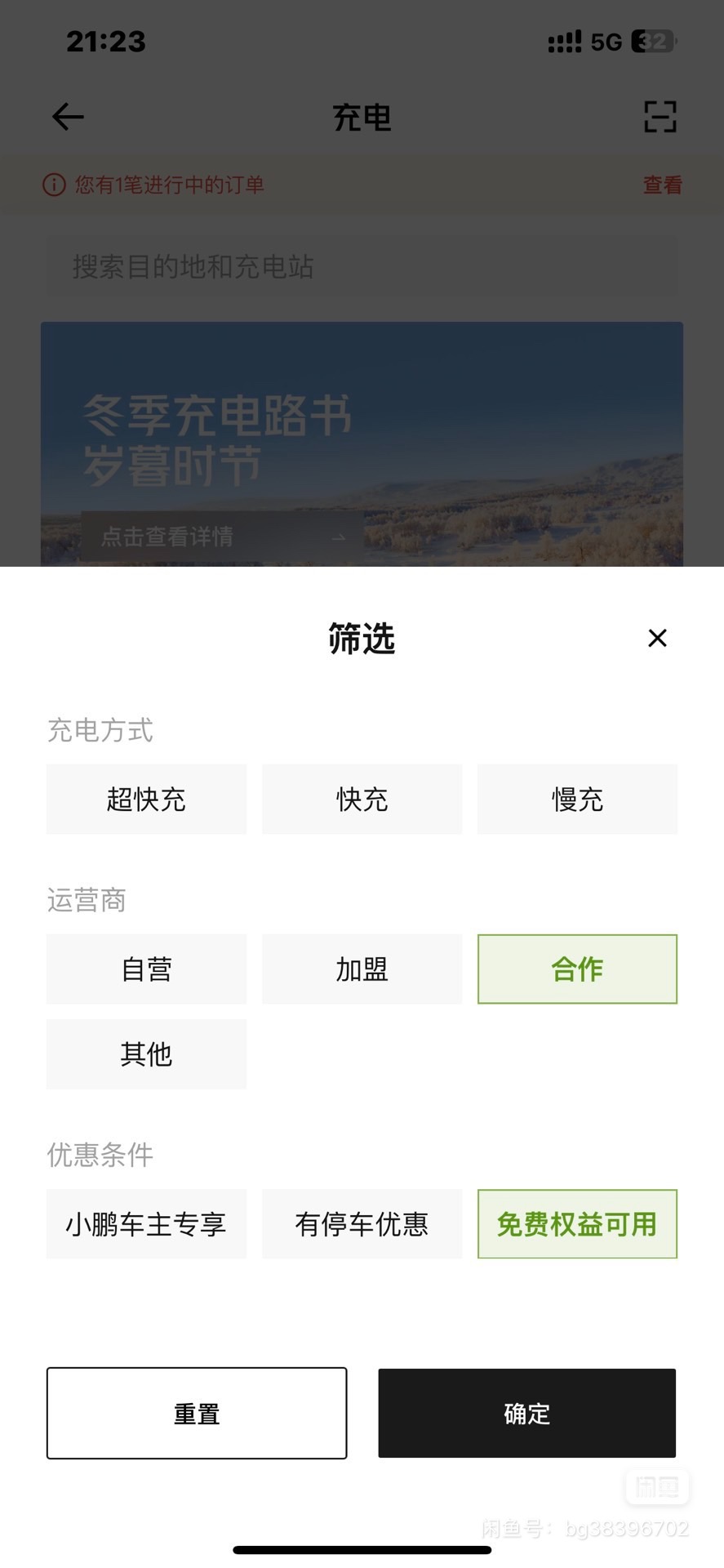Enable 小鹏车主专享 discount filter
The height and width of the screenshot is (1568, 724).
pos(146,1224)
